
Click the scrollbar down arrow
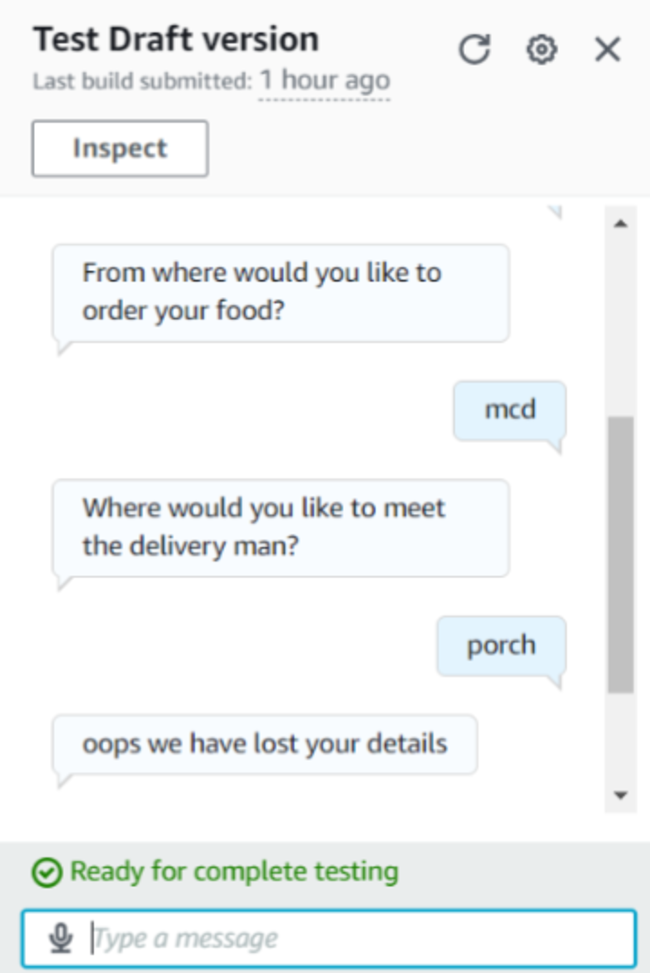click(x=620, y=796)
